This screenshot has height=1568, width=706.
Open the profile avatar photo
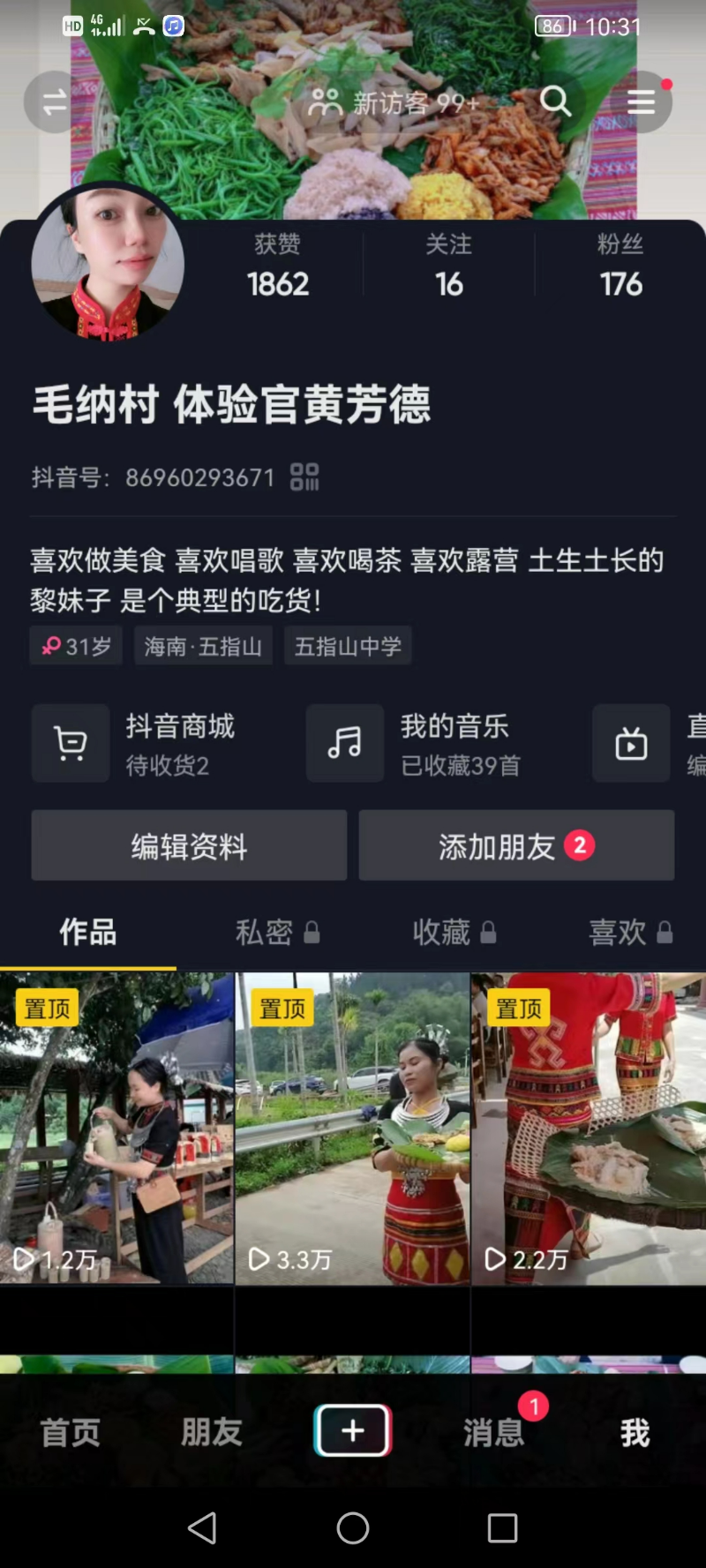tap(108, 261)
